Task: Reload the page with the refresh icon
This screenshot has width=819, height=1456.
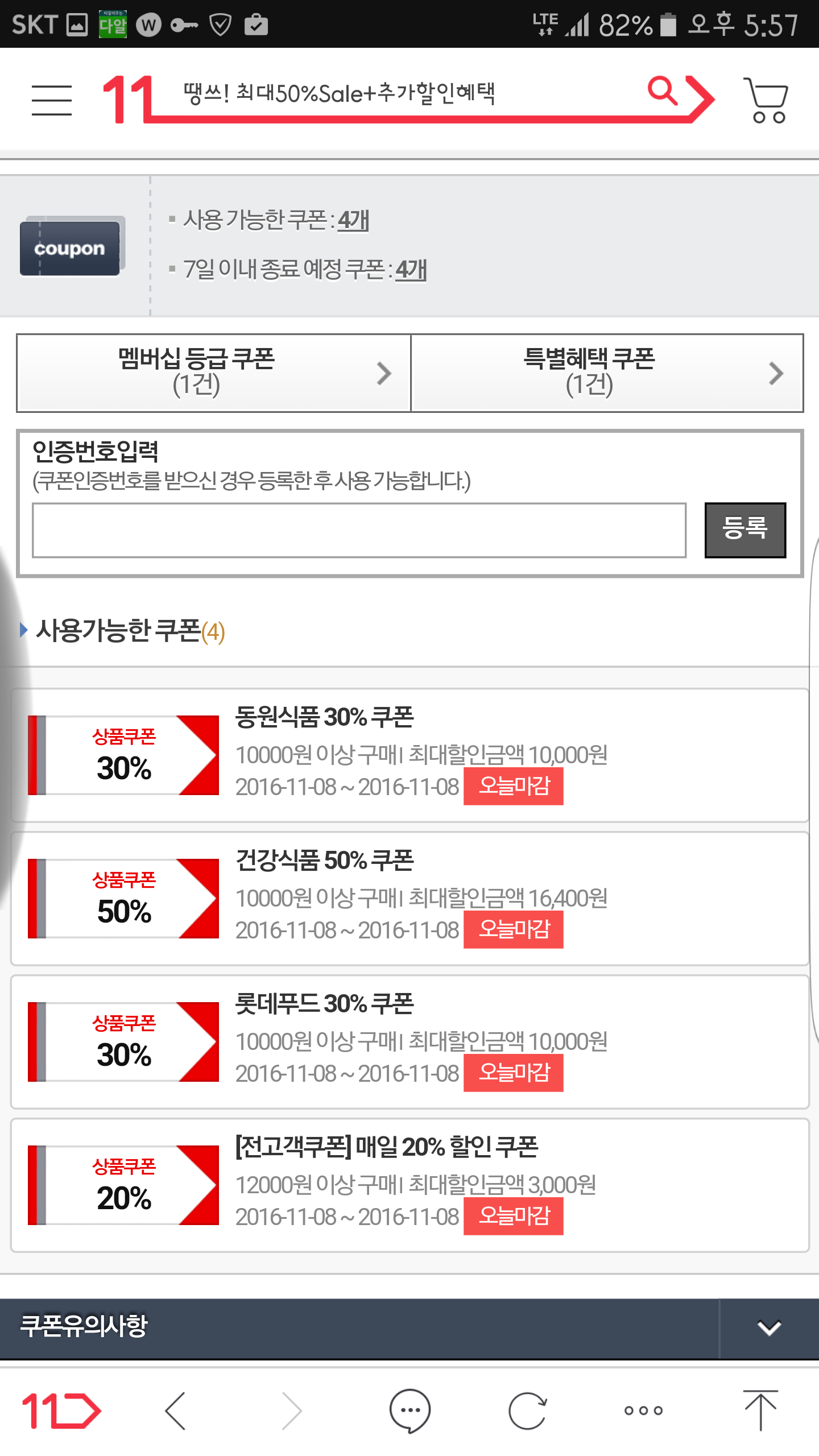Action: 527,1410
